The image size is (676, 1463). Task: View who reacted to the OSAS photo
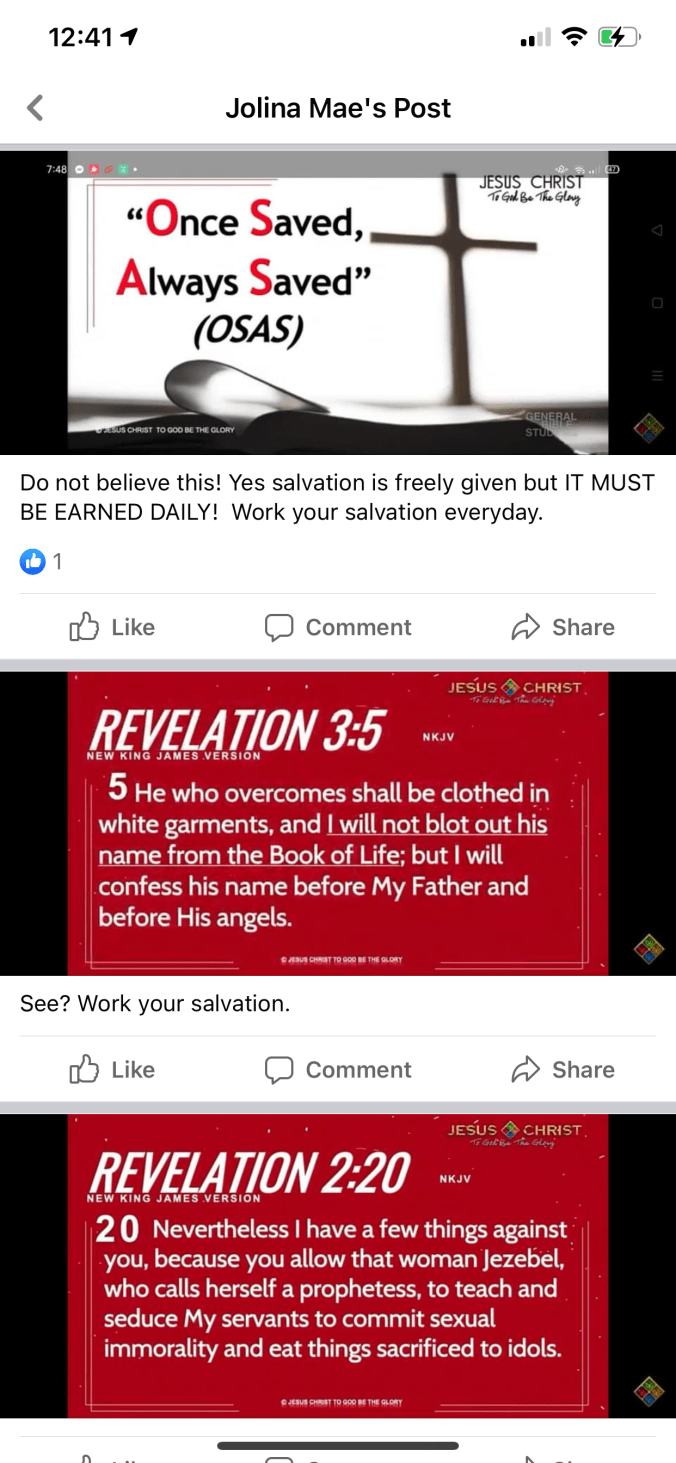coord(42,562)
